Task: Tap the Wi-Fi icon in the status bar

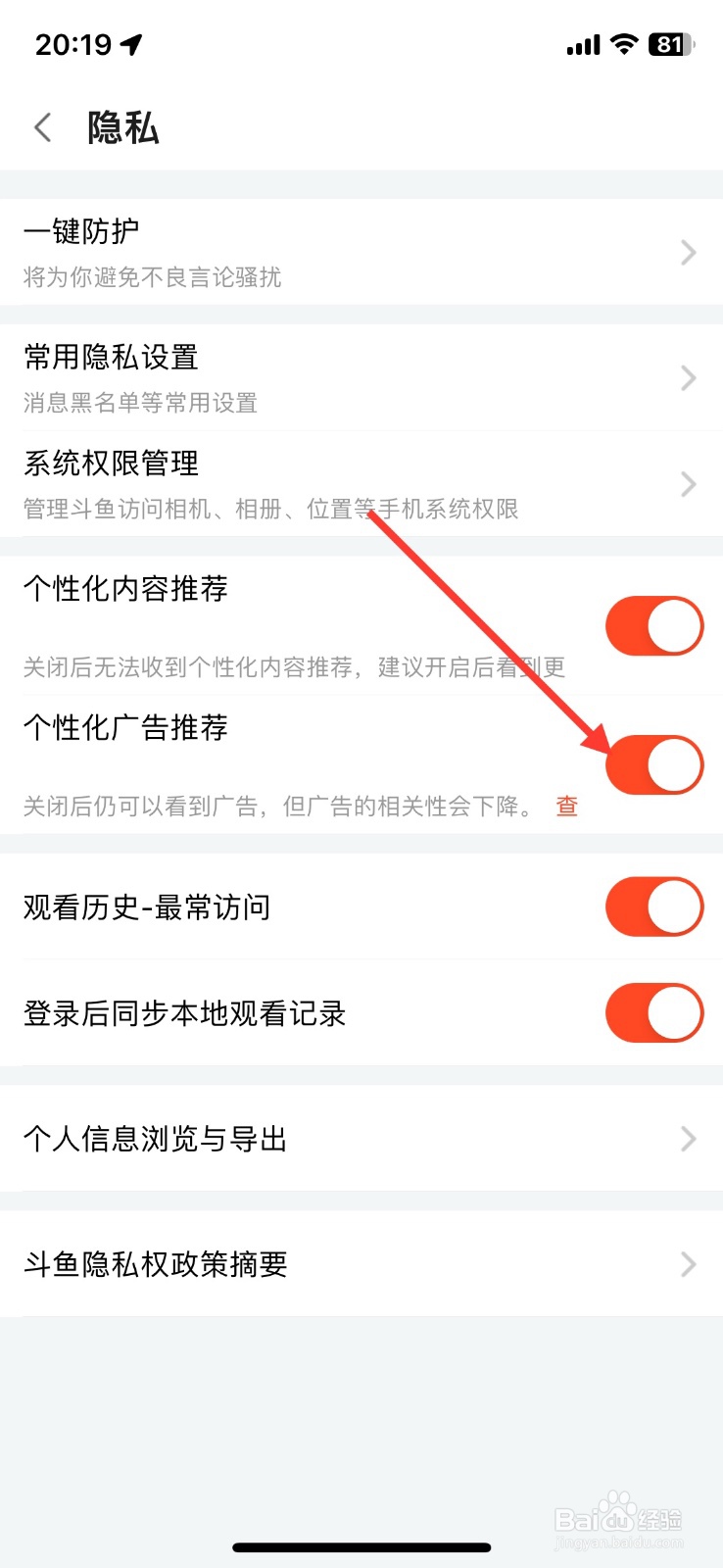Action: tap(622, 44)
